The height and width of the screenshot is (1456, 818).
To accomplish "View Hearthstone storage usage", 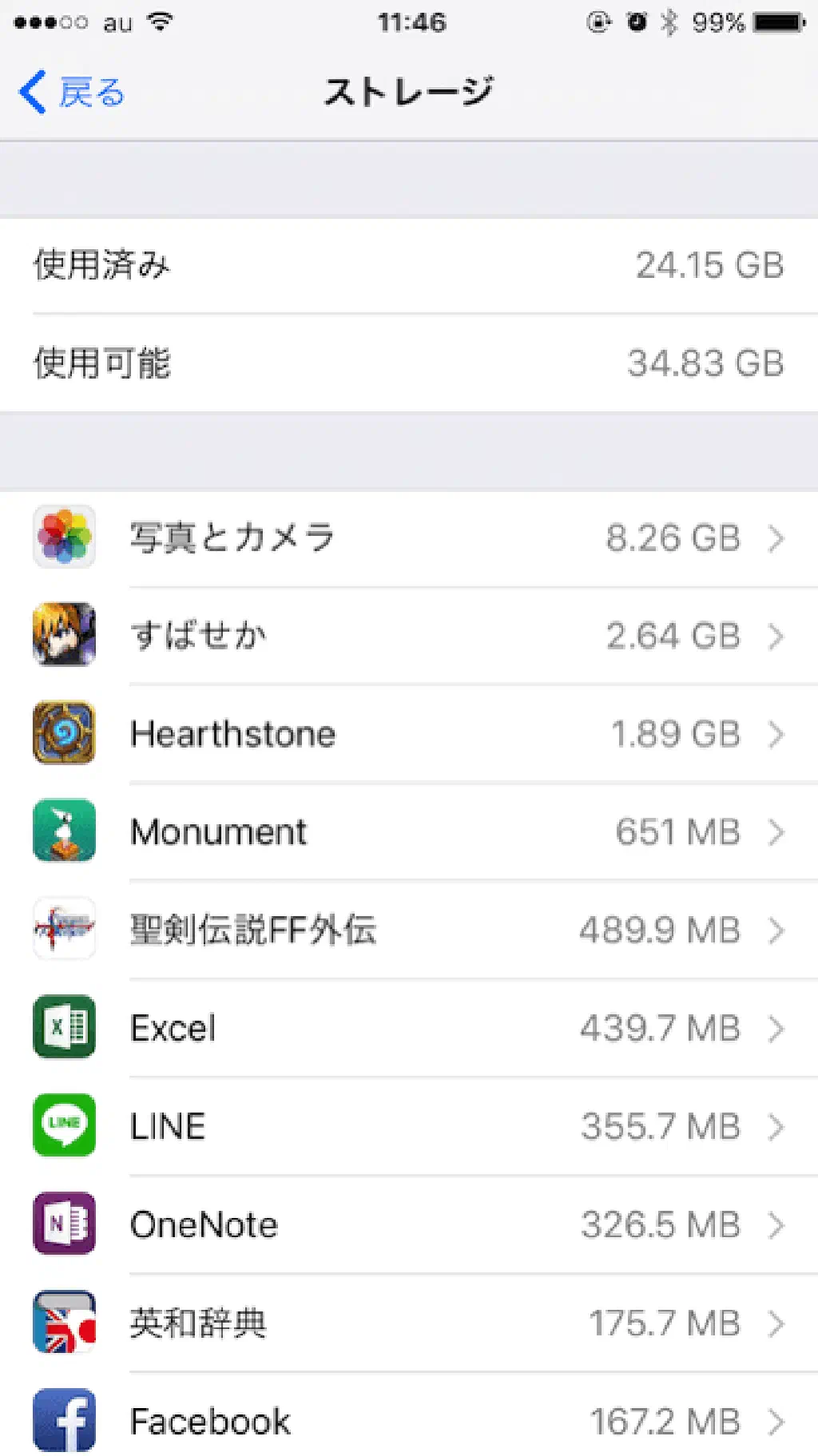I will (409, 734).
